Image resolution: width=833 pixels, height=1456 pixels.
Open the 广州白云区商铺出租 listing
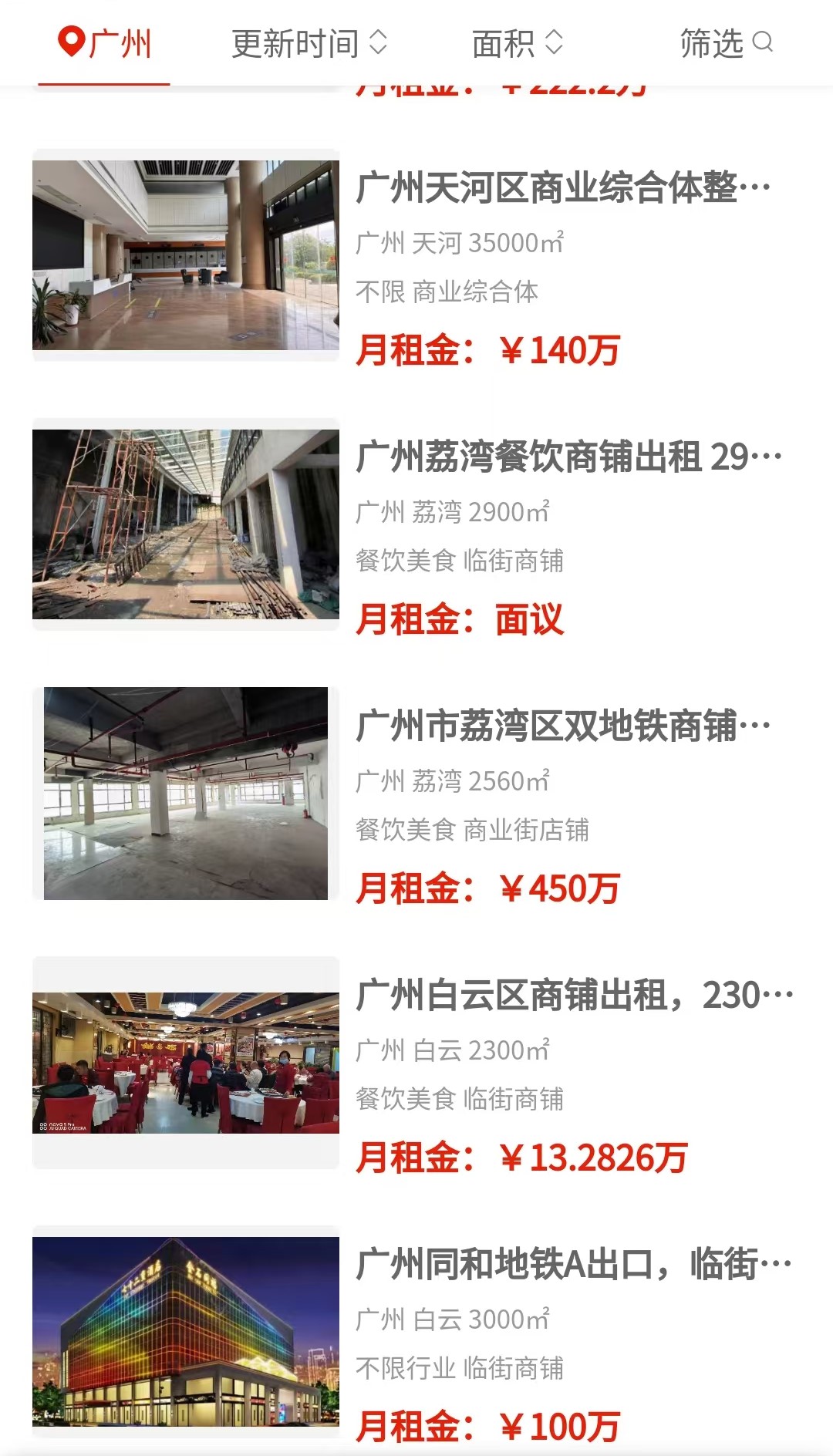[416, 1063]
